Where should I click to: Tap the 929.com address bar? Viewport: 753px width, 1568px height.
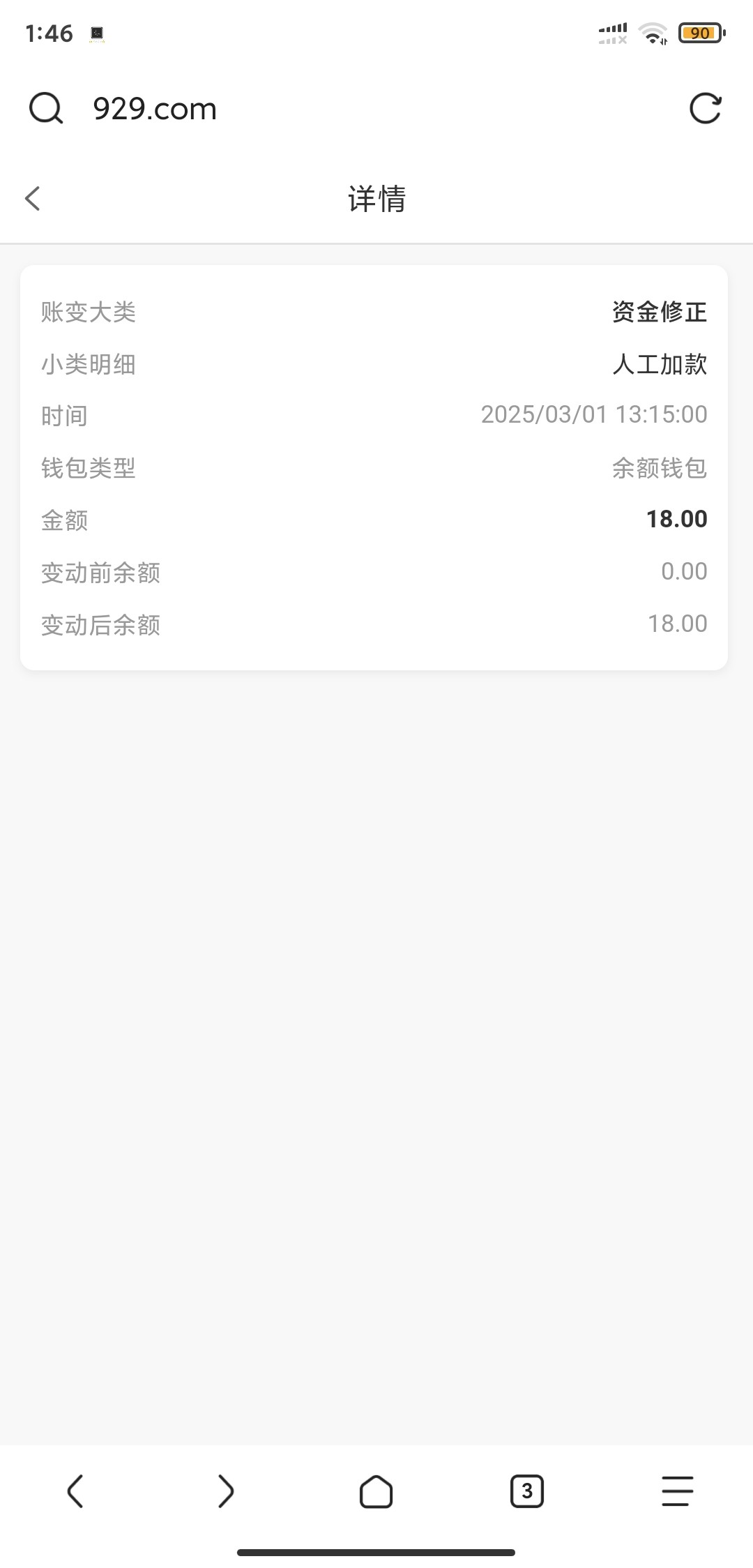[x=155, y=109]
